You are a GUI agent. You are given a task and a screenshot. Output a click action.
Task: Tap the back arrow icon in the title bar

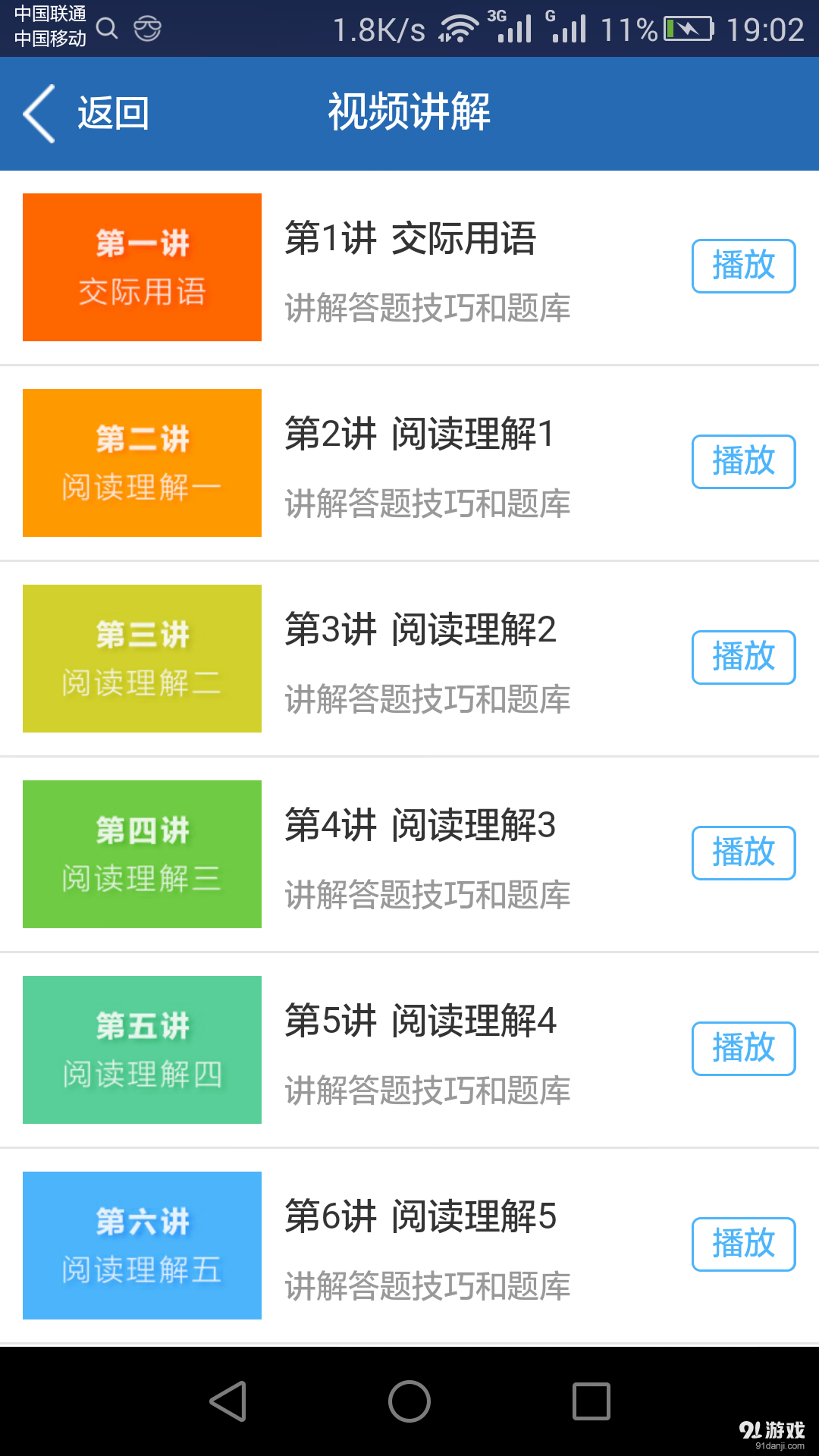coord(38,112)
